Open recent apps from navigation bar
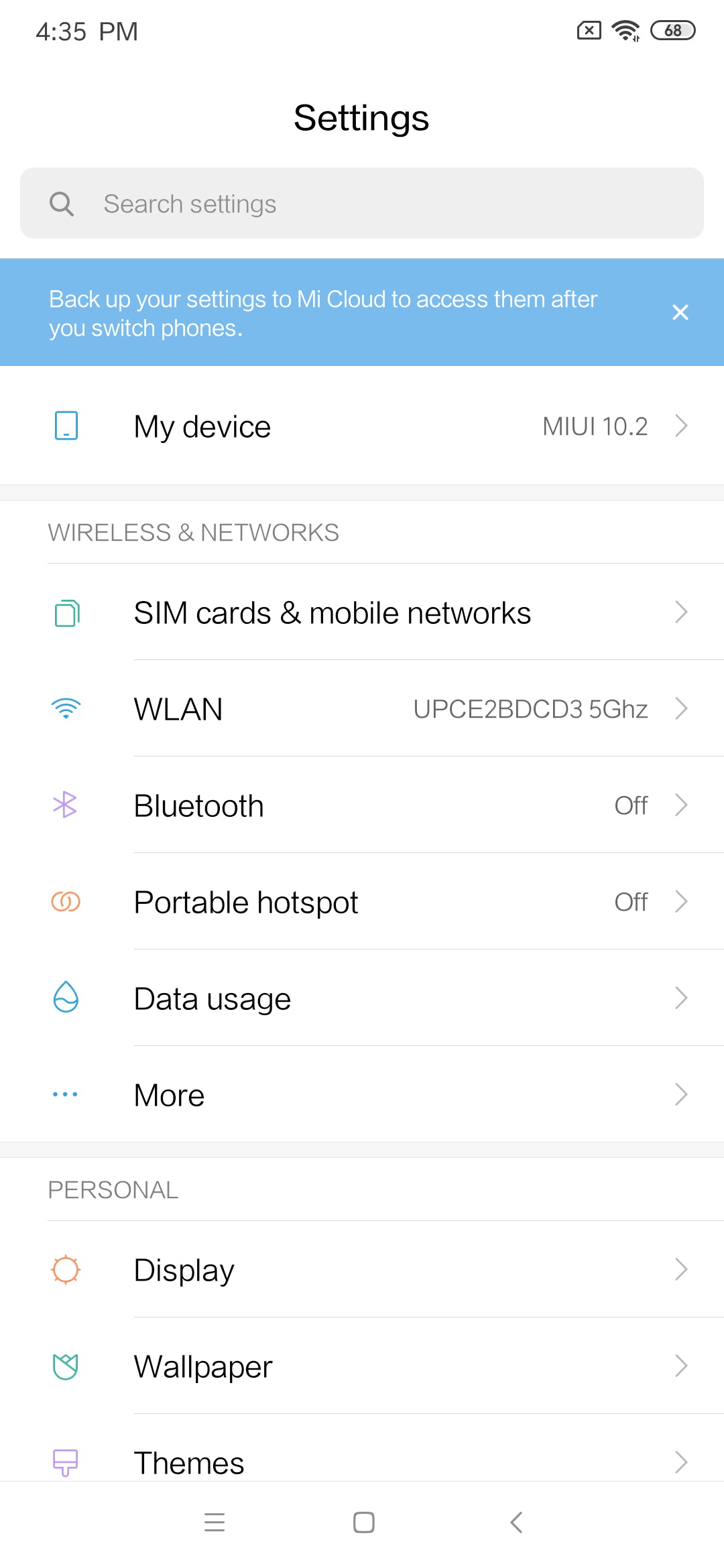This screenshot has width=724, height=1568. coord(215,1522)
